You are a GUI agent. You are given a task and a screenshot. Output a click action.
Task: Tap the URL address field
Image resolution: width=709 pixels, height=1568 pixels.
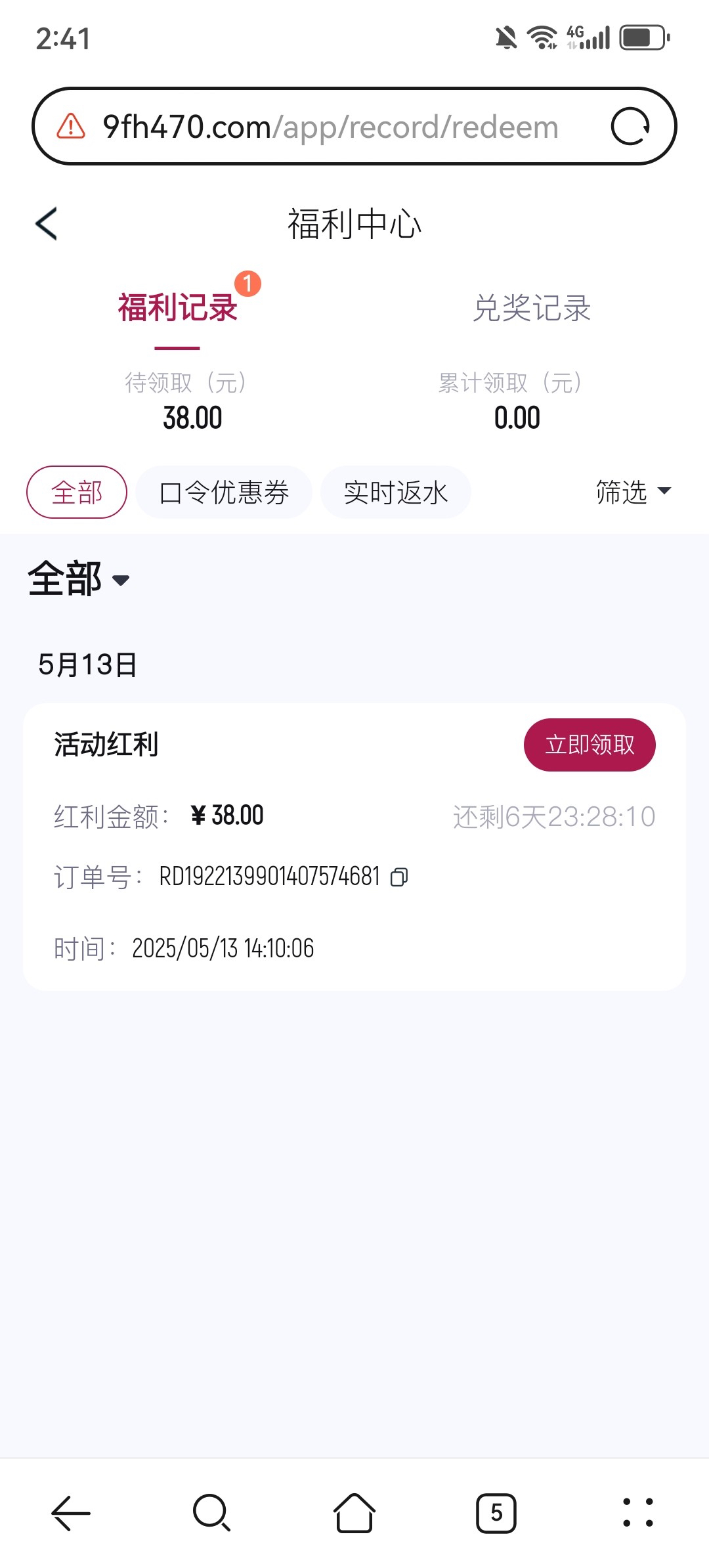(x=330, y=127)
